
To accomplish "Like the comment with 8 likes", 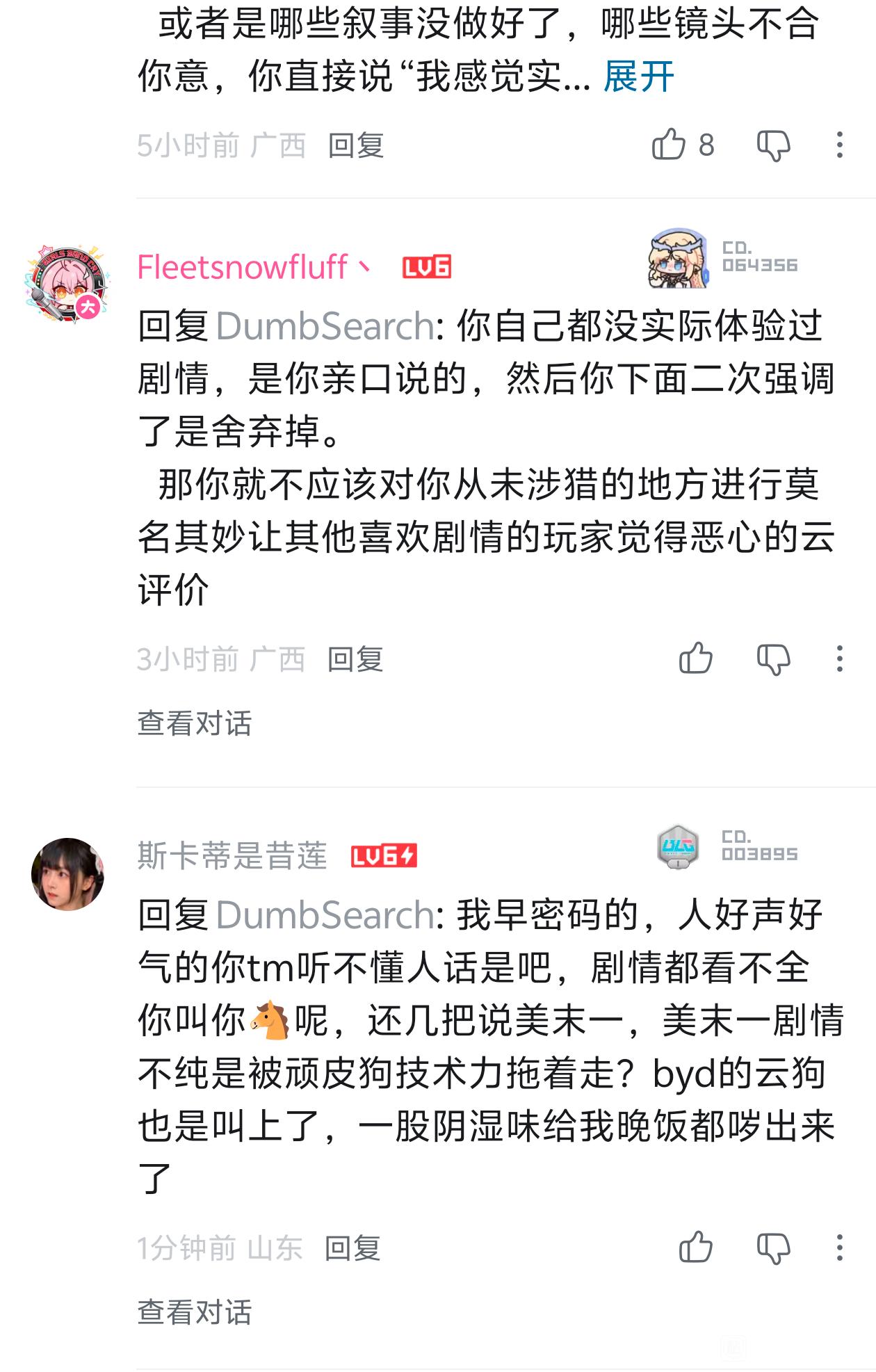I will 669,145.
